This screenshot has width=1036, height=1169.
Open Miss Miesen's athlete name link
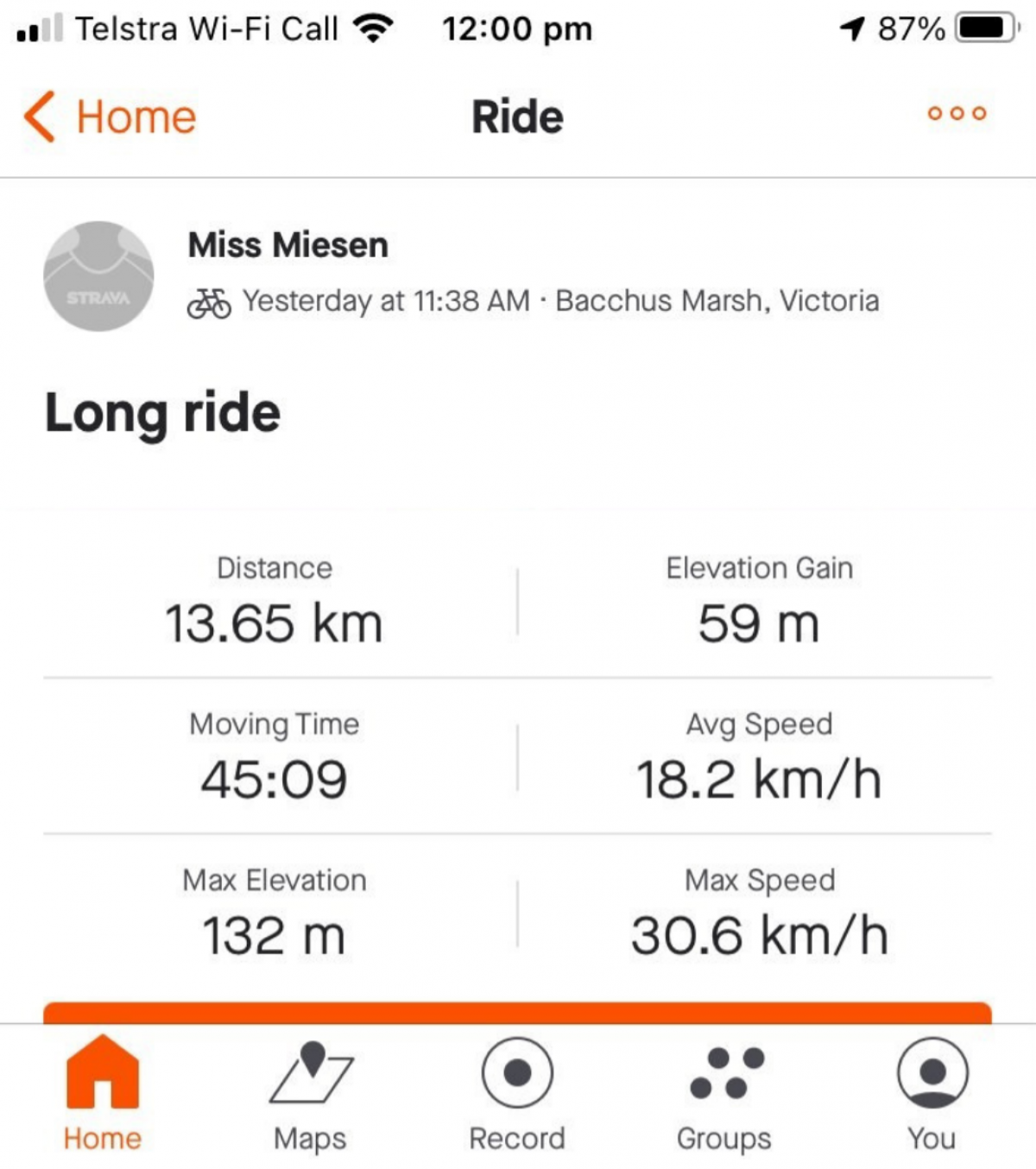pyautogui.click(x=287, y=245)
